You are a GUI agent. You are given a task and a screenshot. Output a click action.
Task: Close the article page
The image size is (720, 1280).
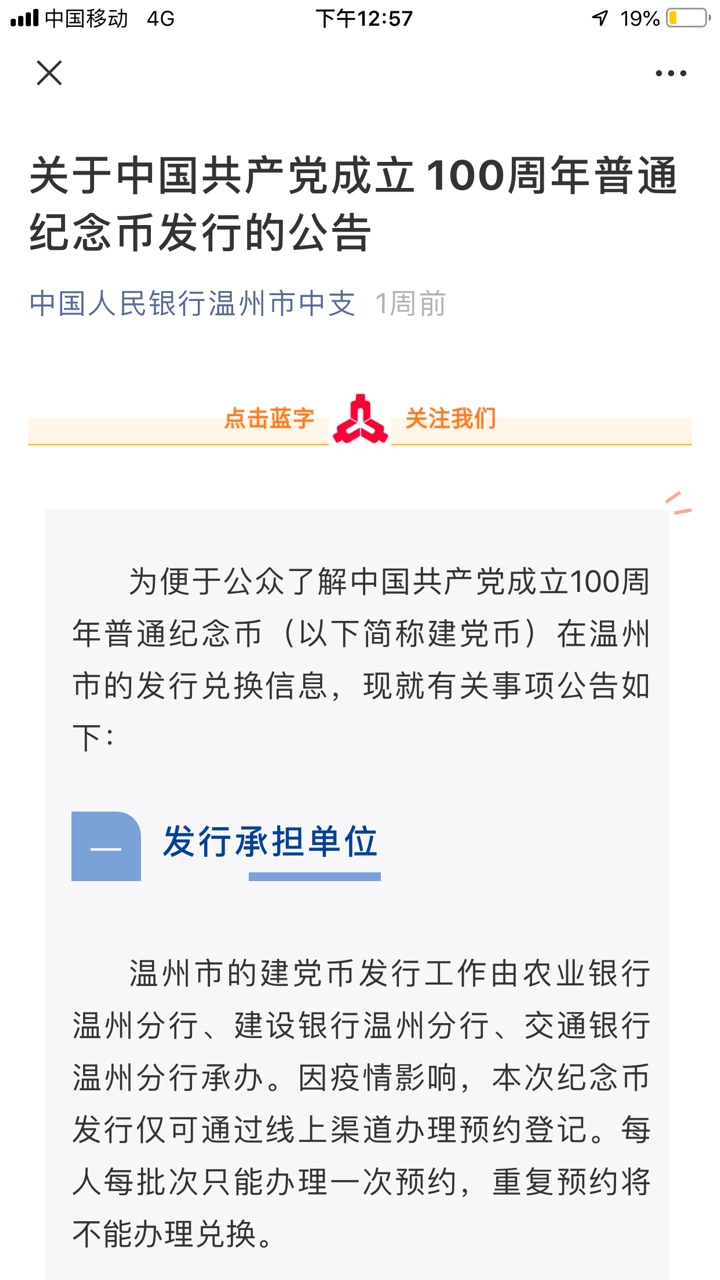click(x=49, y=73)
